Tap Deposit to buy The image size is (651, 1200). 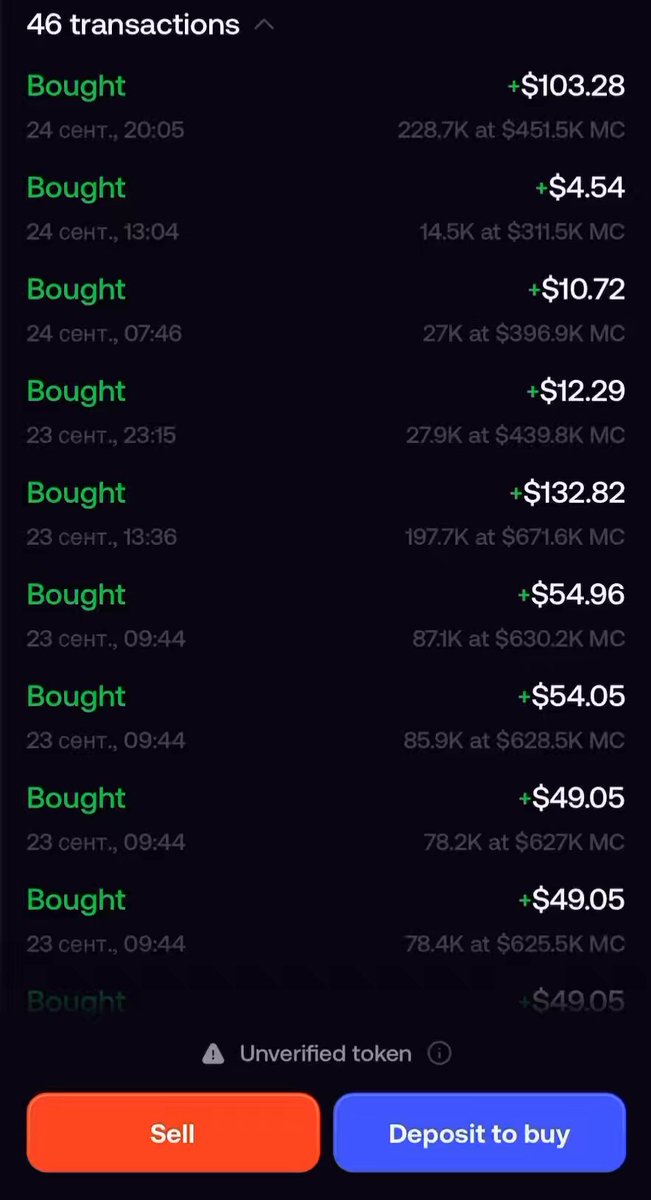tap(479, 1133)
